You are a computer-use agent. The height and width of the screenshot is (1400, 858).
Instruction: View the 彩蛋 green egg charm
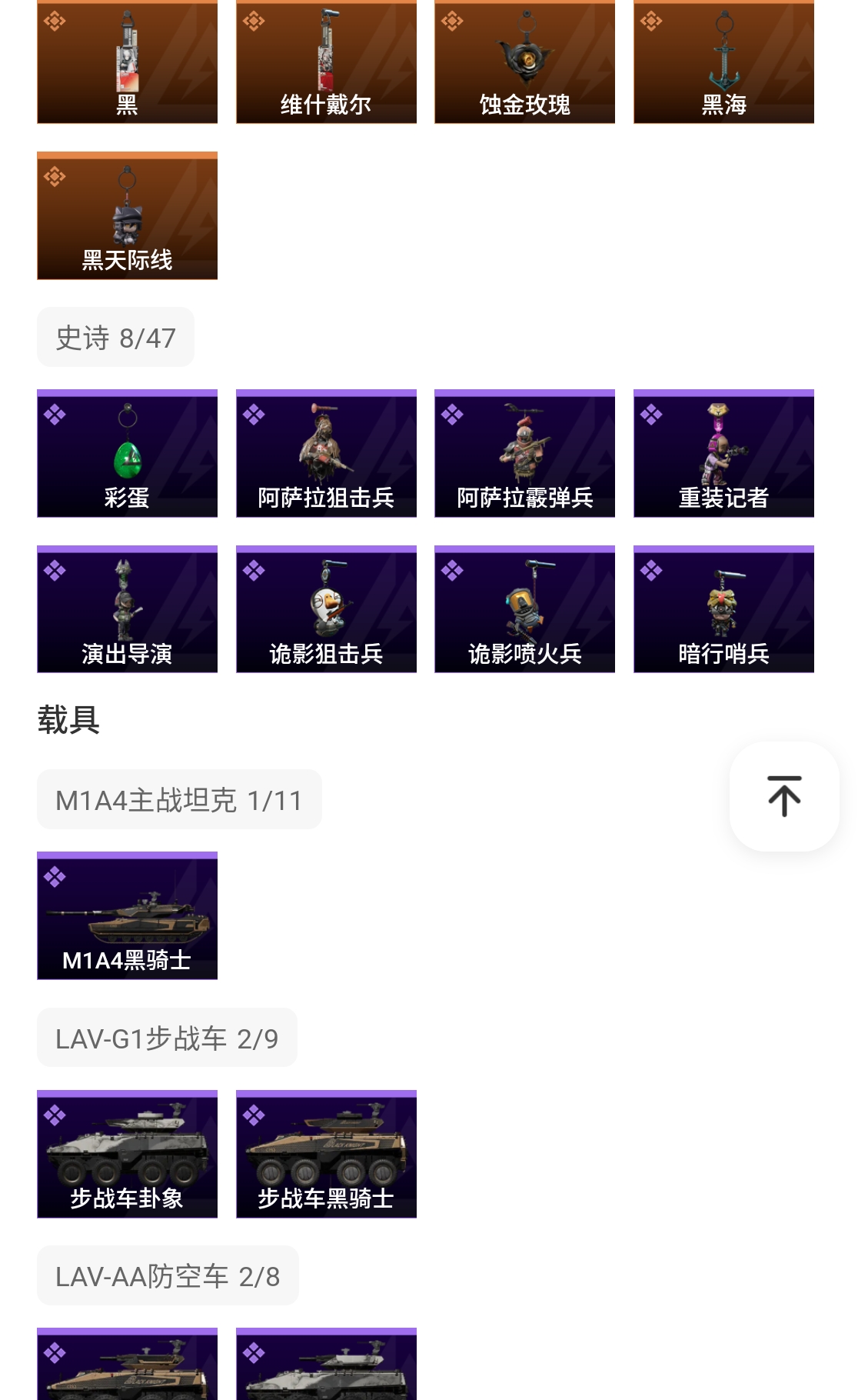pos(127,454)
